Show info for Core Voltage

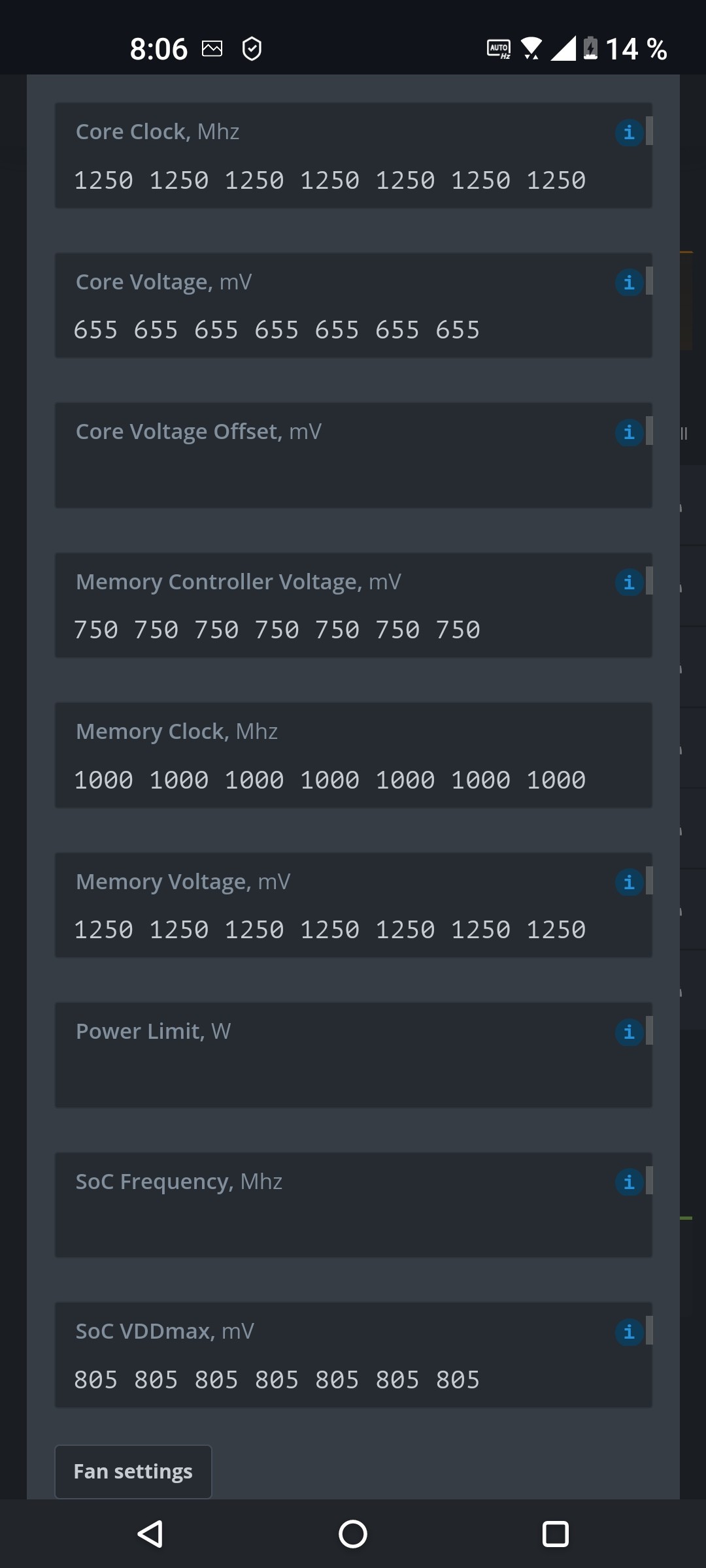(x=629, y=282)
